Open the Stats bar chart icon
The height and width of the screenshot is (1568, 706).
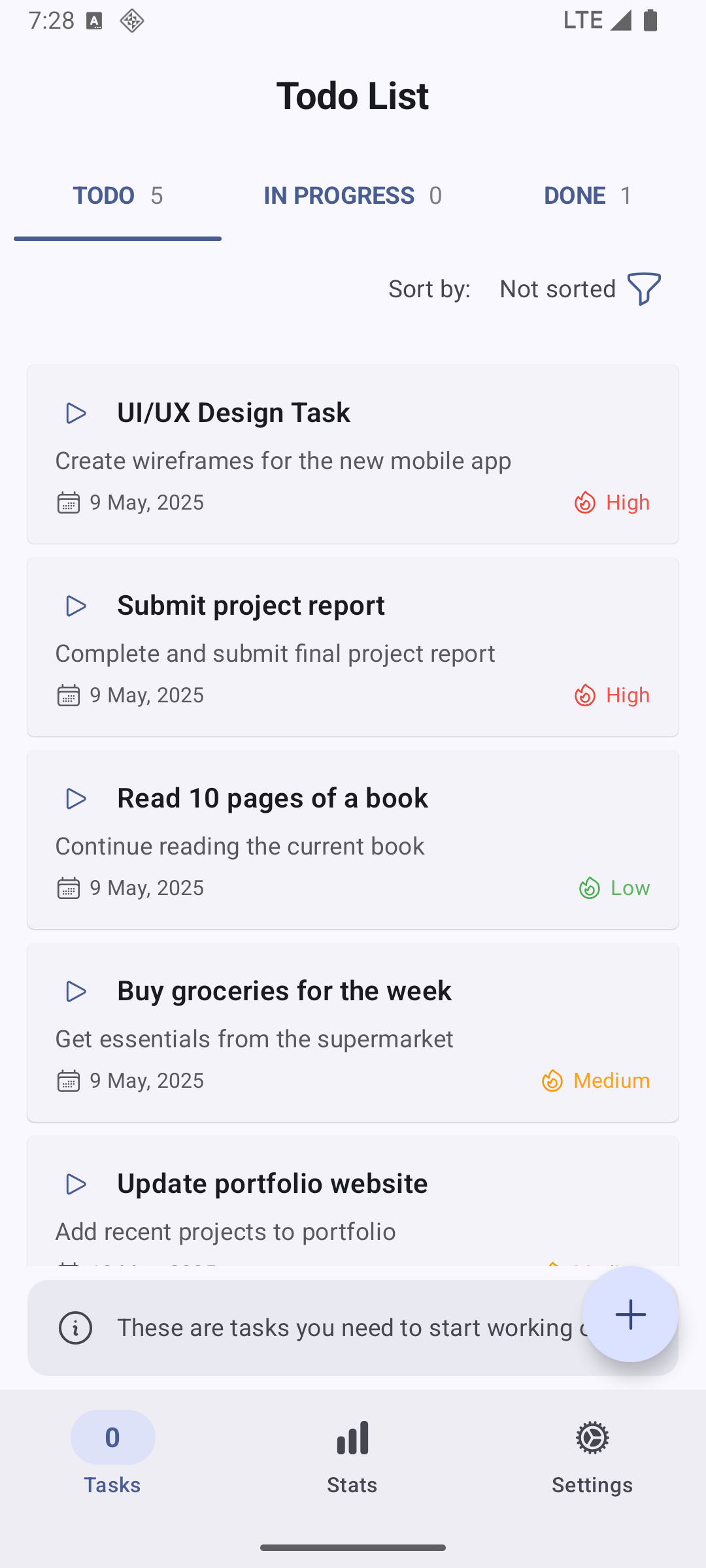[x=352, y=1437]
